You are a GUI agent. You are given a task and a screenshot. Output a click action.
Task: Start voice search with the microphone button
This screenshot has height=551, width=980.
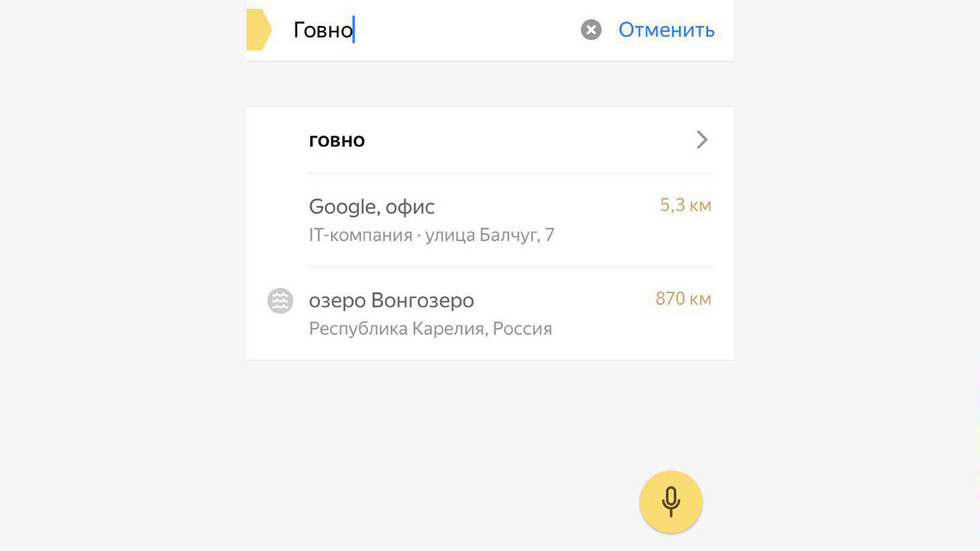click(x=671, y=502)
